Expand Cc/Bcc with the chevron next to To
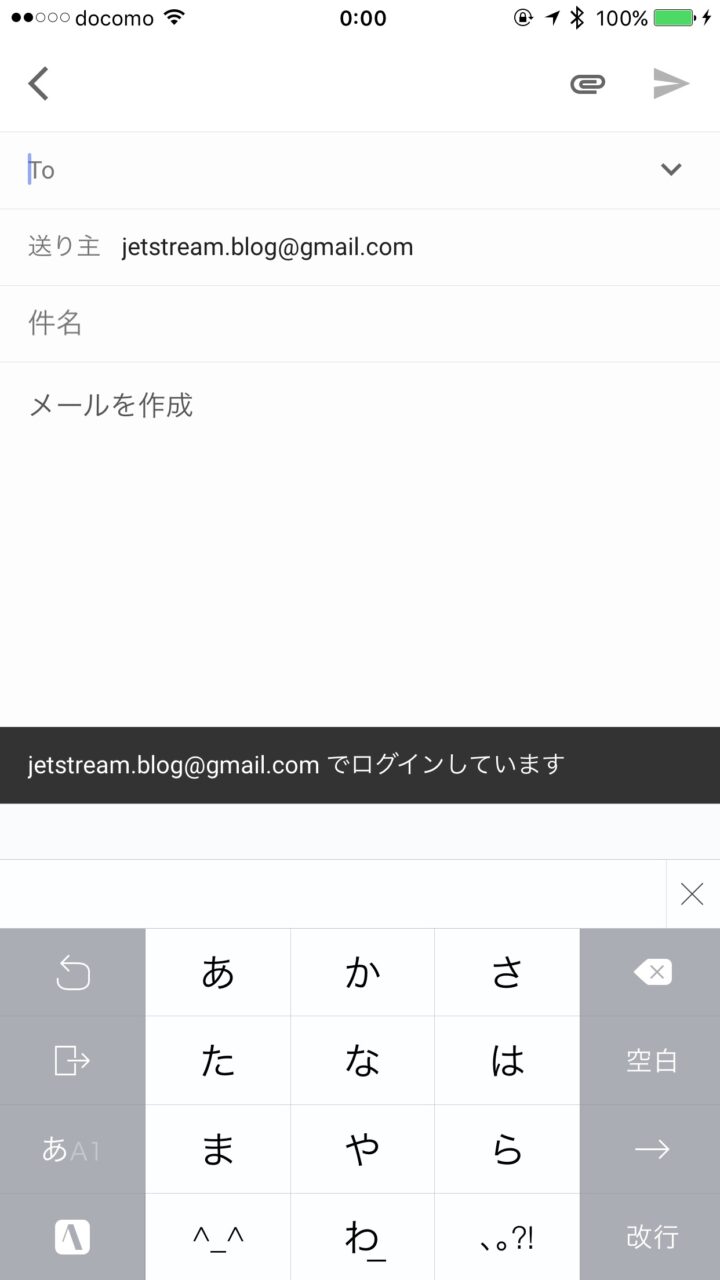Screen dimensions: 720x1280 (671, 169)
